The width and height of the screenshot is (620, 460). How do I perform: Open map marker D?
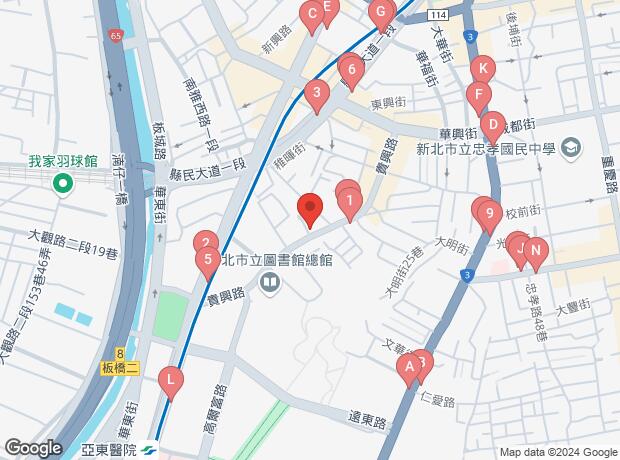[x=492, y=125]
